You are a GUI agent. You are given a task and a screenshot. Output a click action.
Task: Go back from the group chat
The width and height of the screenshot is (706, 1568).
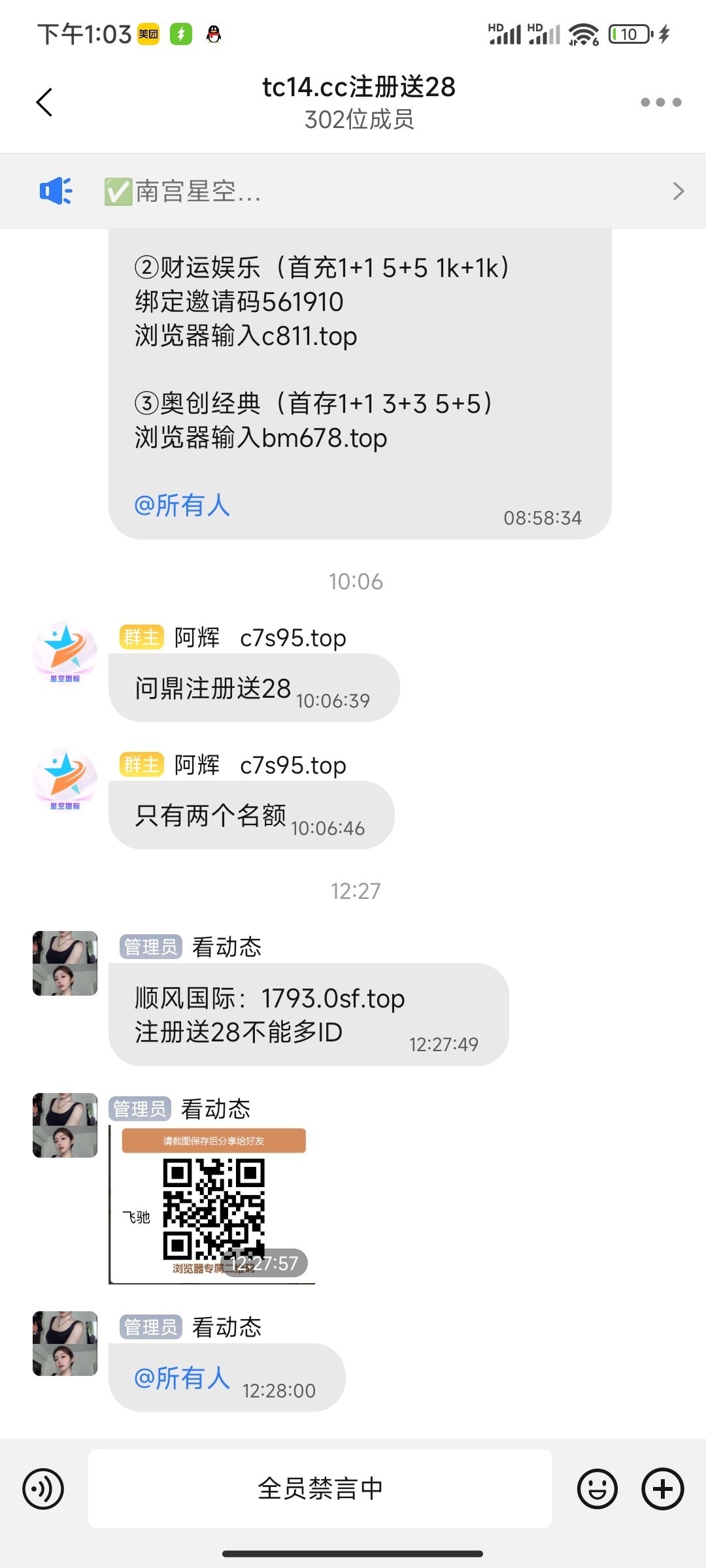tap(44, 103)
